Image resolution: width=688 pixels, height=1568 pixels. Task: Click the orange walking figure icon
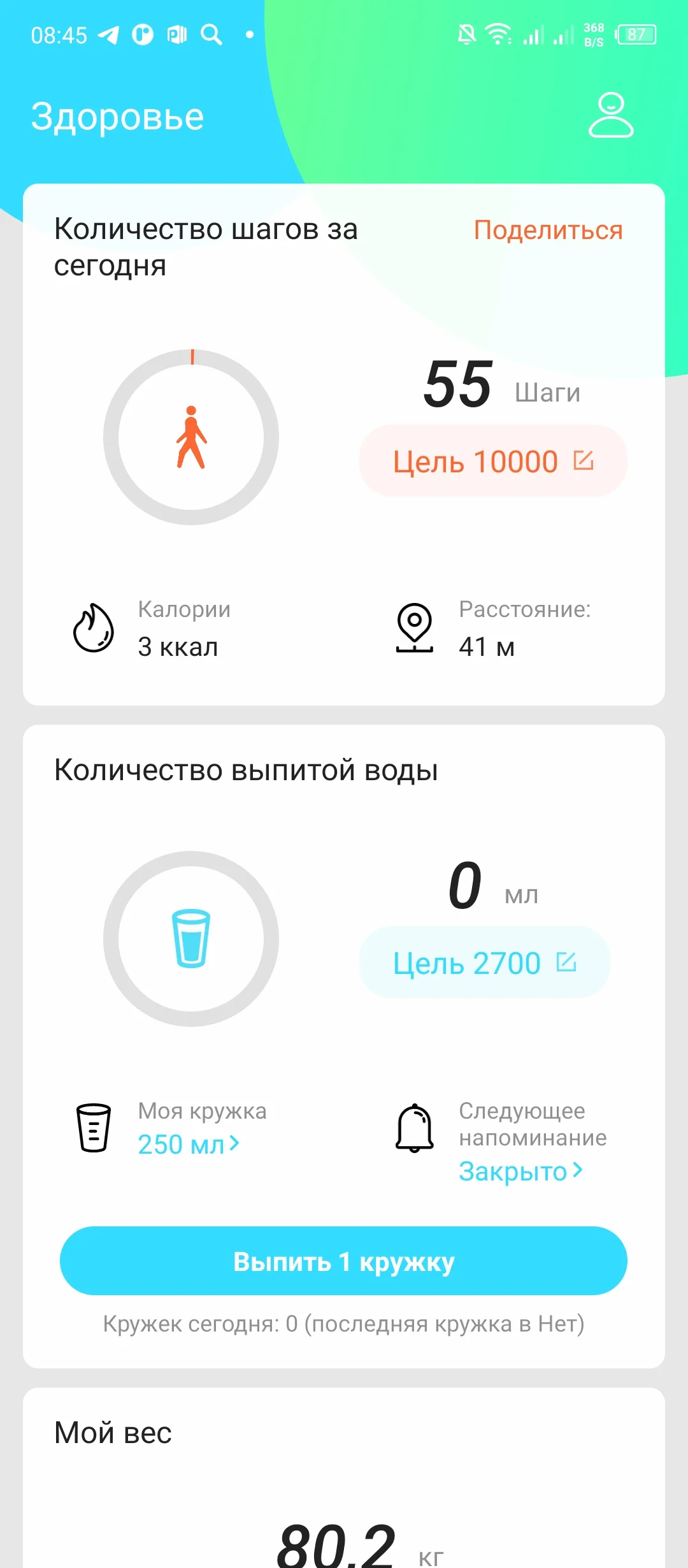click(190, 435)
